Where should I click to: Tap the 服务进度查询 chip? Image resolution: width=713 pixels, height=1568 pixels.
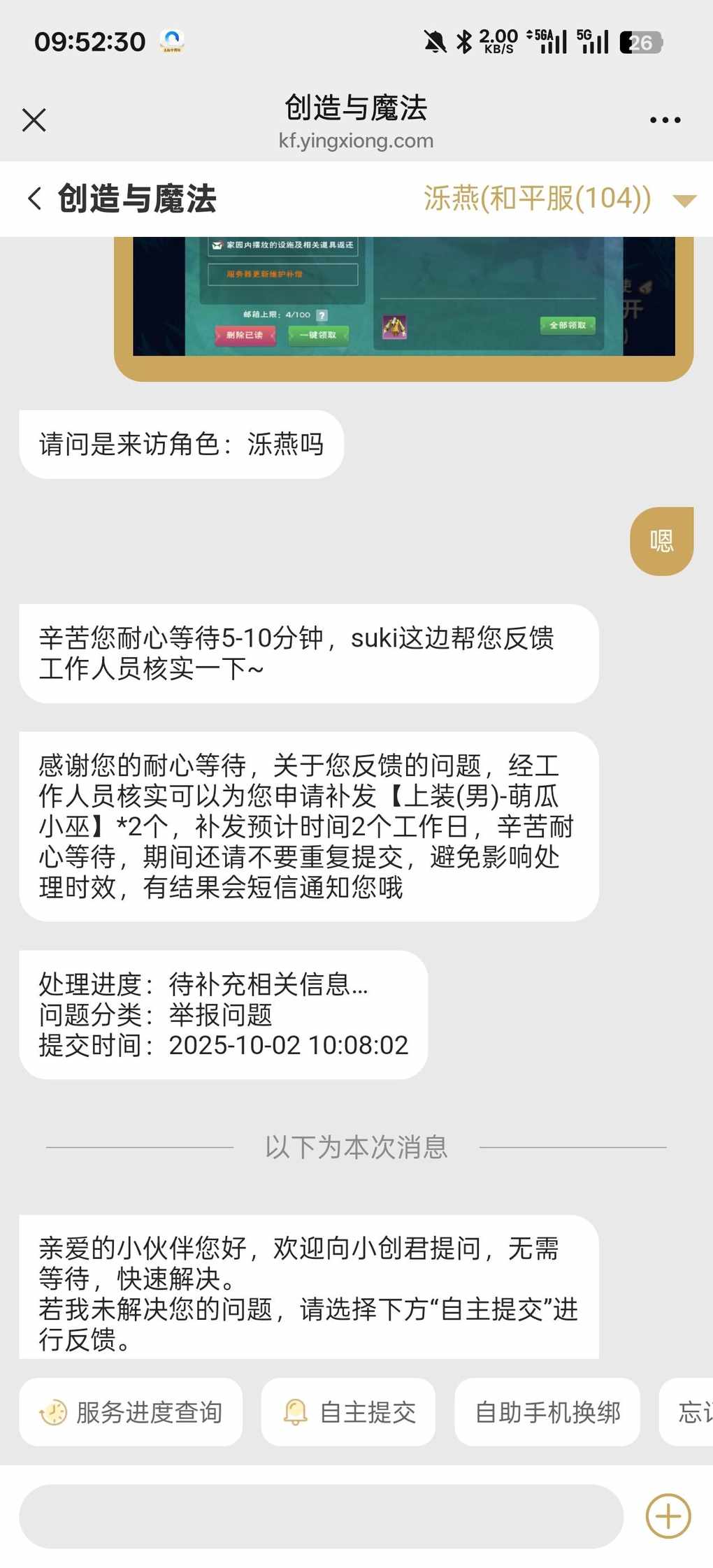coord(131,1412)
